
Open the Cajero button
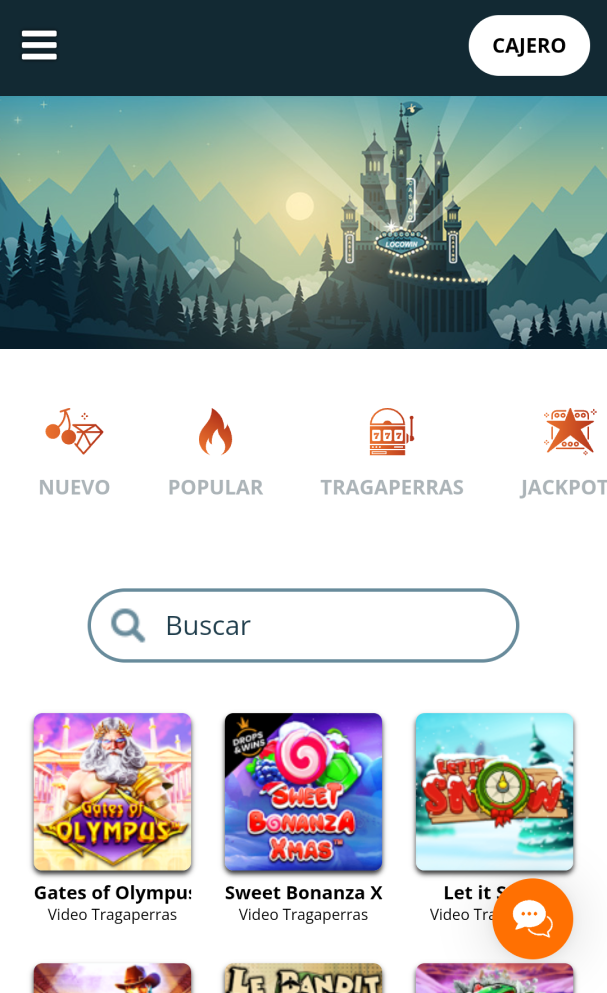(528, 46)
